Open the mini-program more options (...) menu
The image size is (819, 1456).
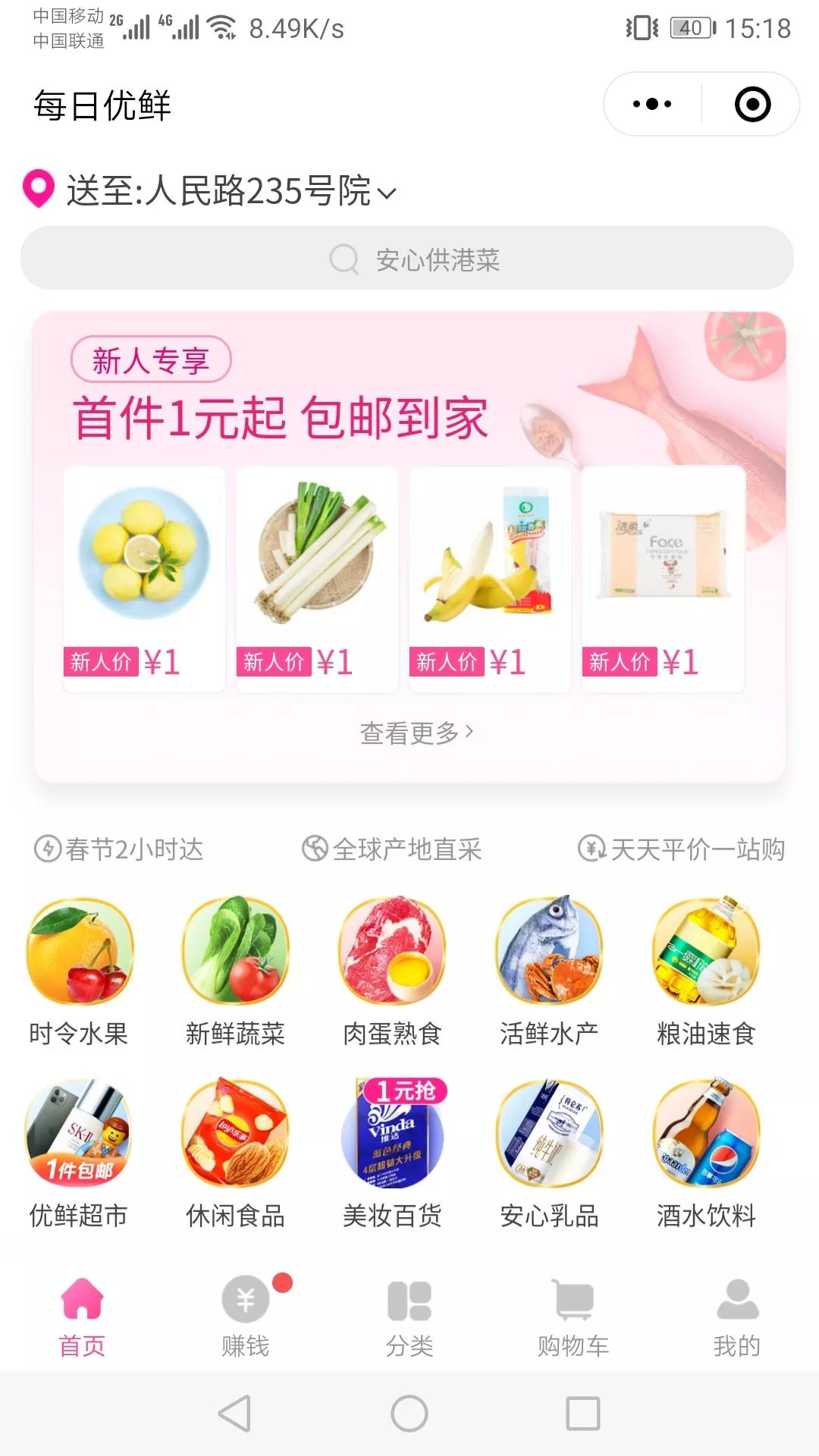(x=651, y=104)
